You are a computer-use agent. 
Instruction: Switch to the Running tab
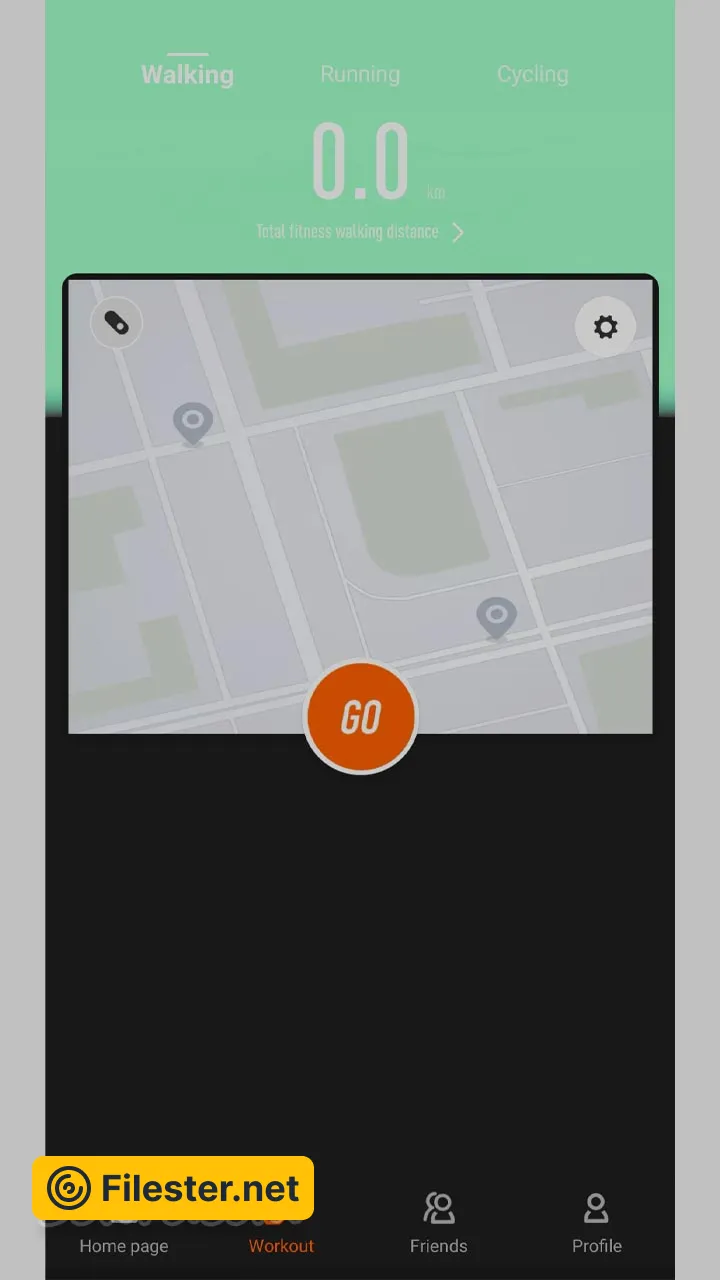pos(360,74)
